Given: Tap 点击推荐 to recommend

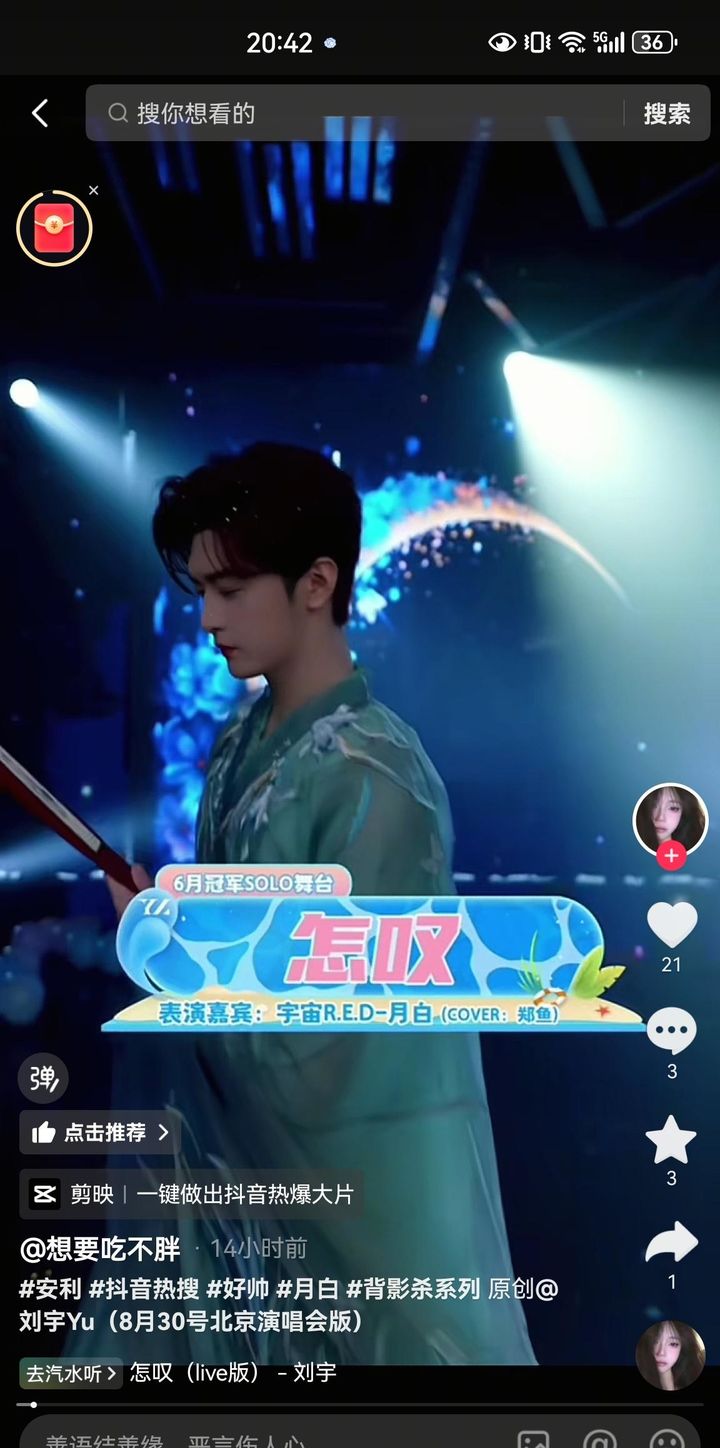Looking at the screenshot, I should 100,1132.
